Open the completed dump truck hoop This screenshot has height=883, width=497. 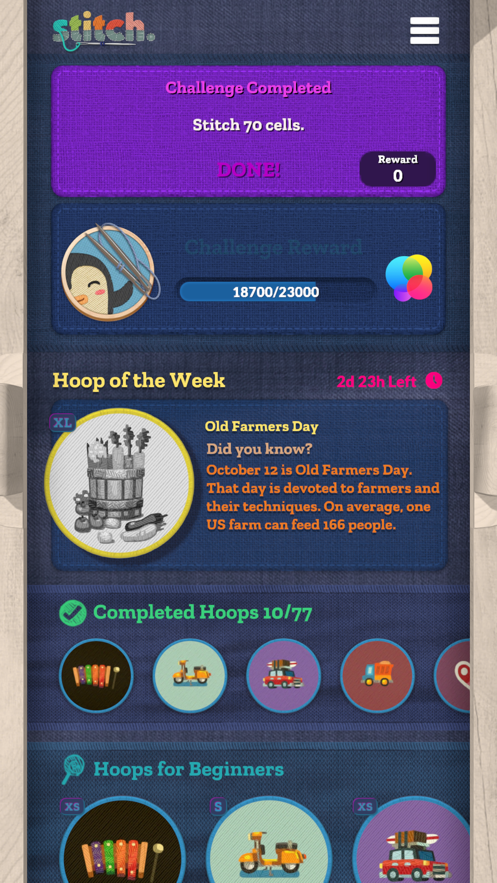378,676
